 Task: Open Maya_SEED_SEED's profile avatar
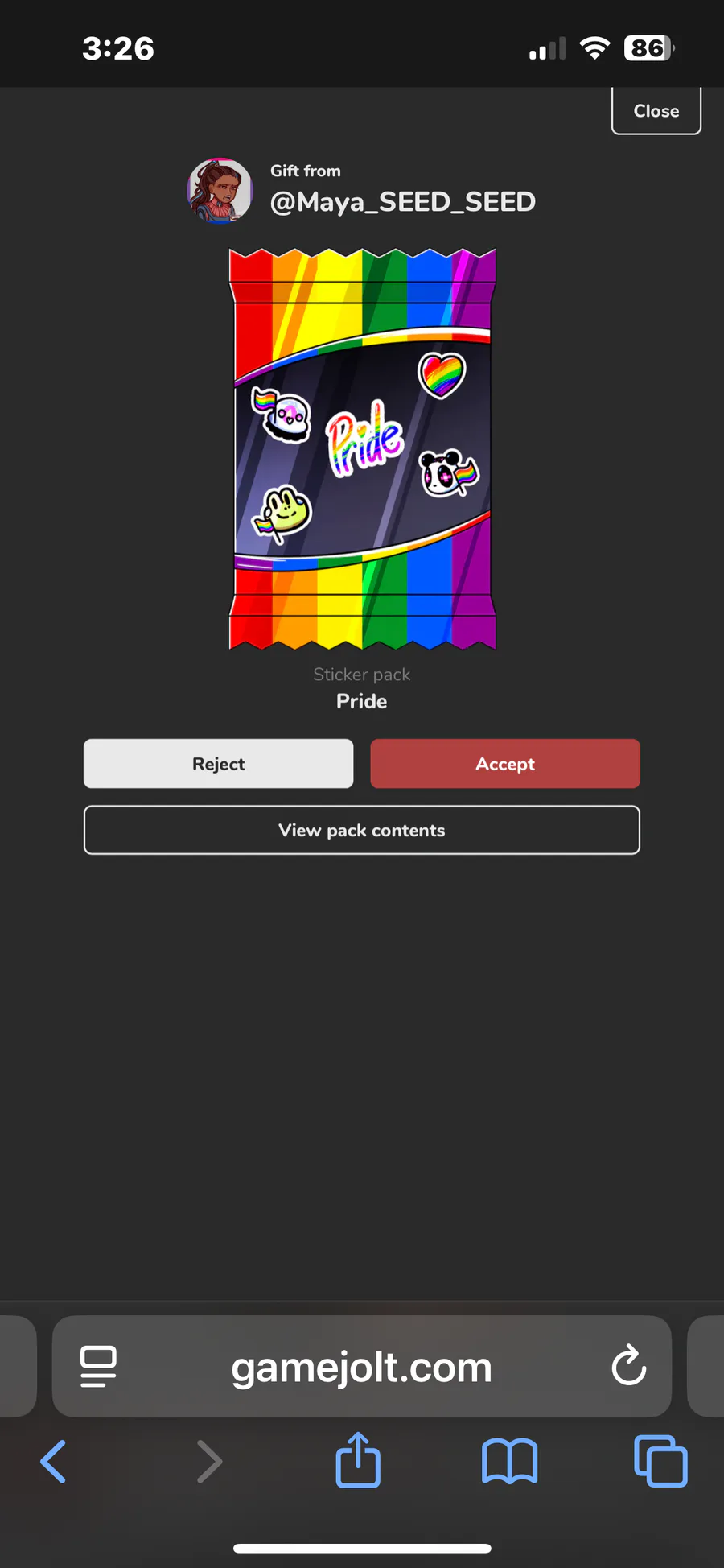coord(220,191)
